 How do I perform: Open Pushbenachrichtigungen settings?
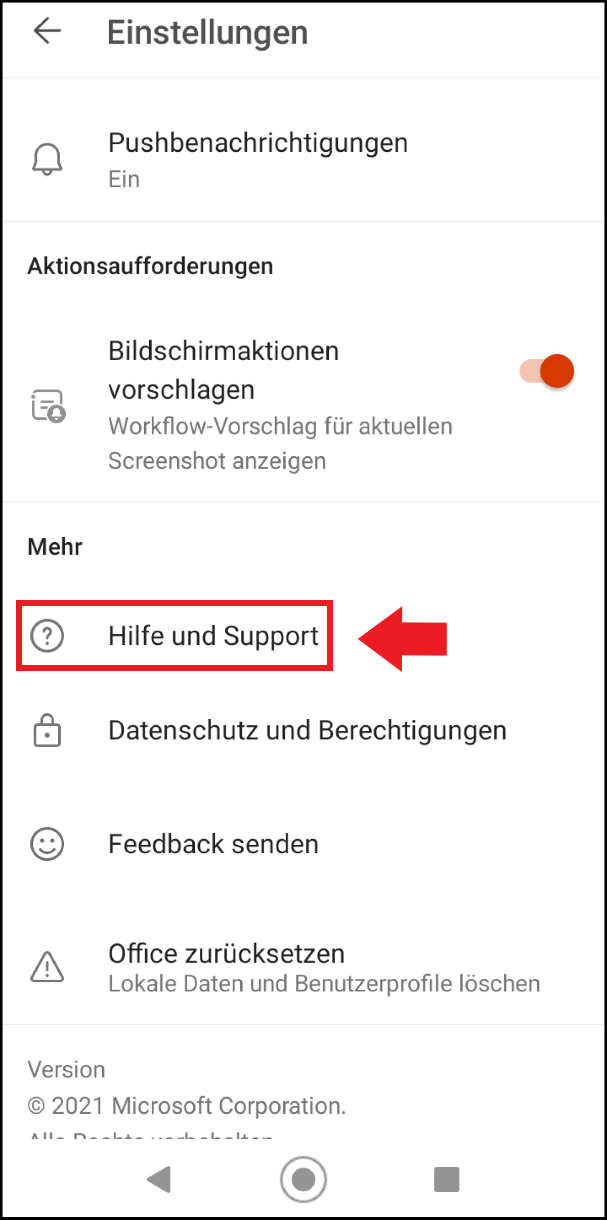(303, 160)
